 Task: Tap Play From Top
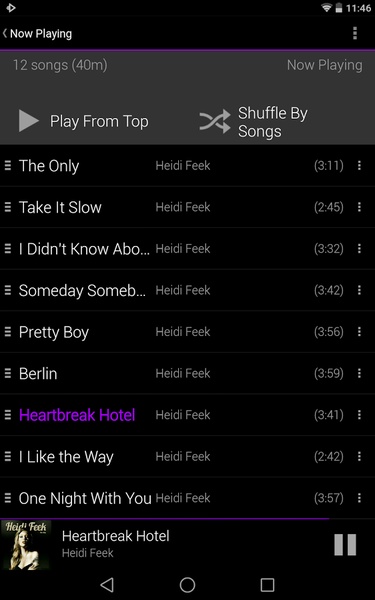pos(83,121)
